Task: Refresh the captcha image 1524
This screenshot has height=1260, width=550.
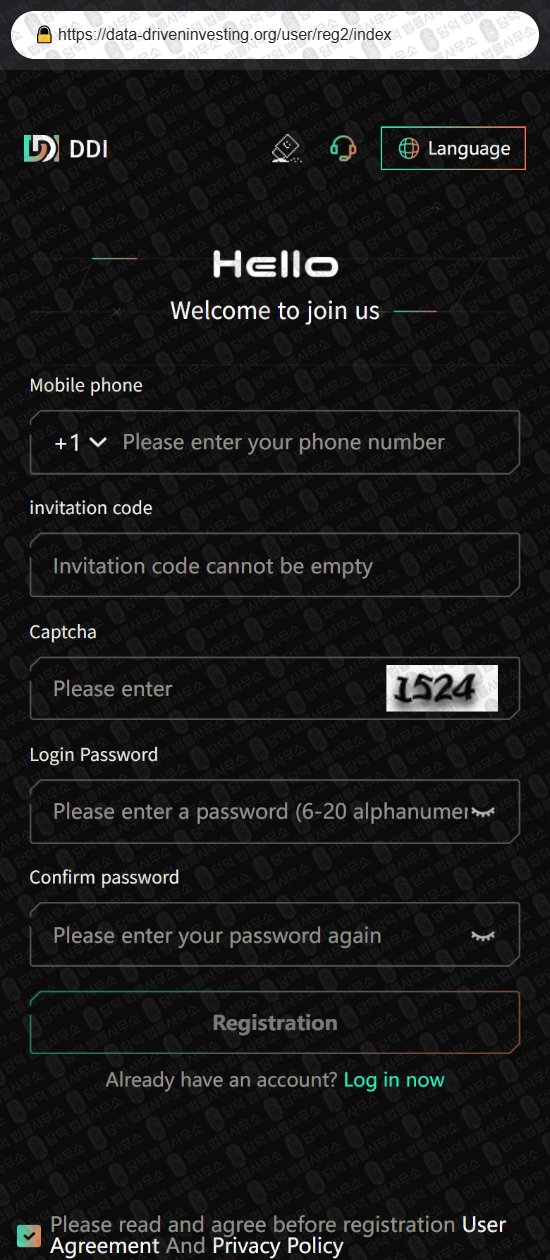Action: [x=442, y=687]
